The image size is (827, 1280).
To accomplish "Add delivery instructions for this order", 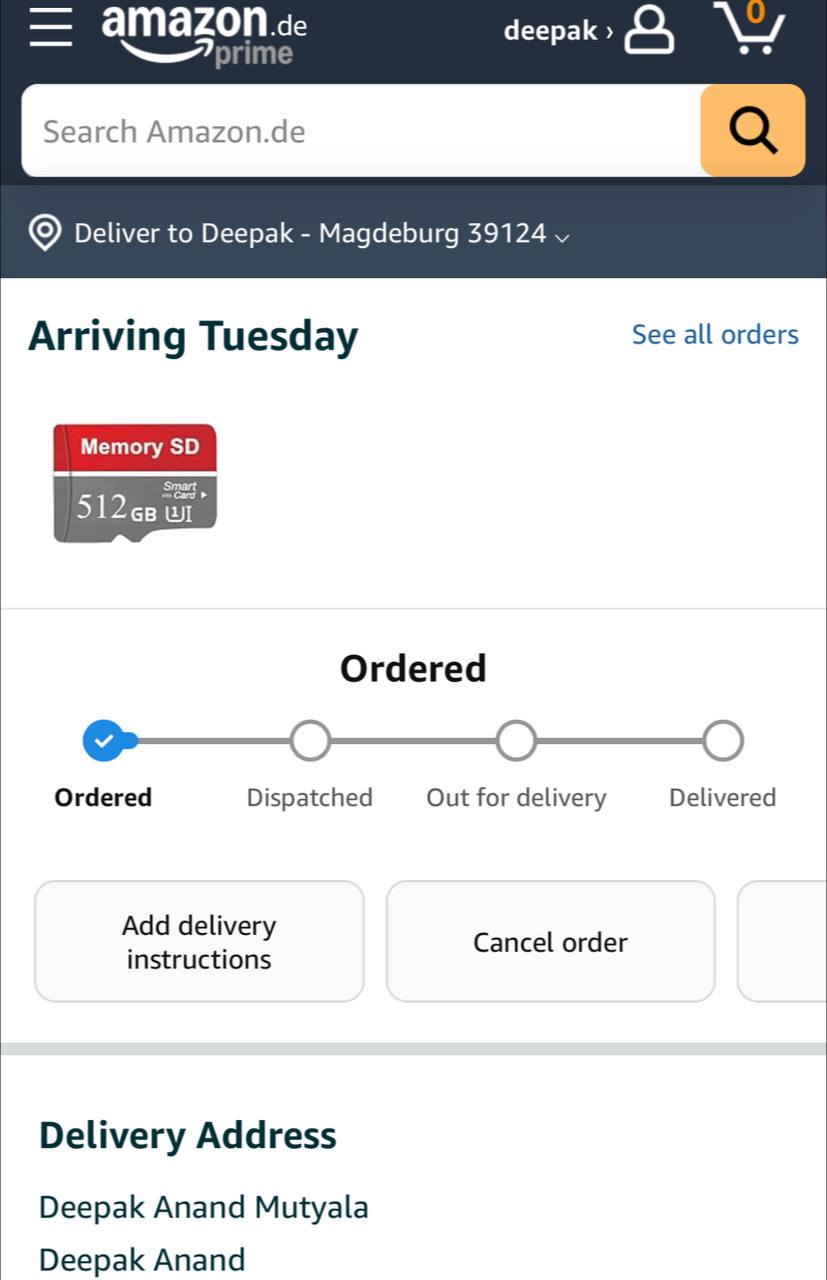I will 199,941.
